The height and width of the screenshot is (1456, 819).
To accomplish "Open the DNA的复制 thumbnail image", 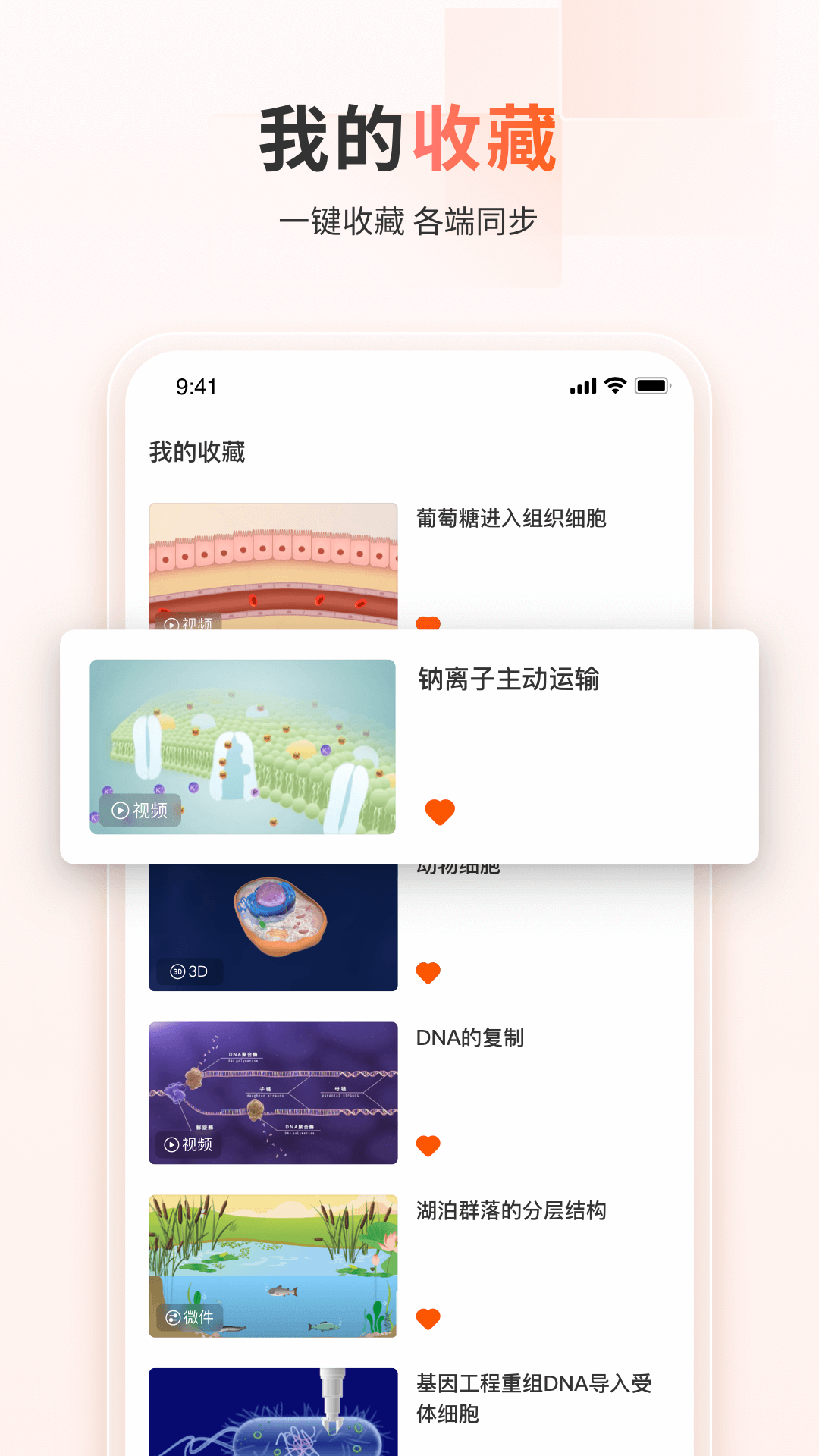I will point(272,1092).
